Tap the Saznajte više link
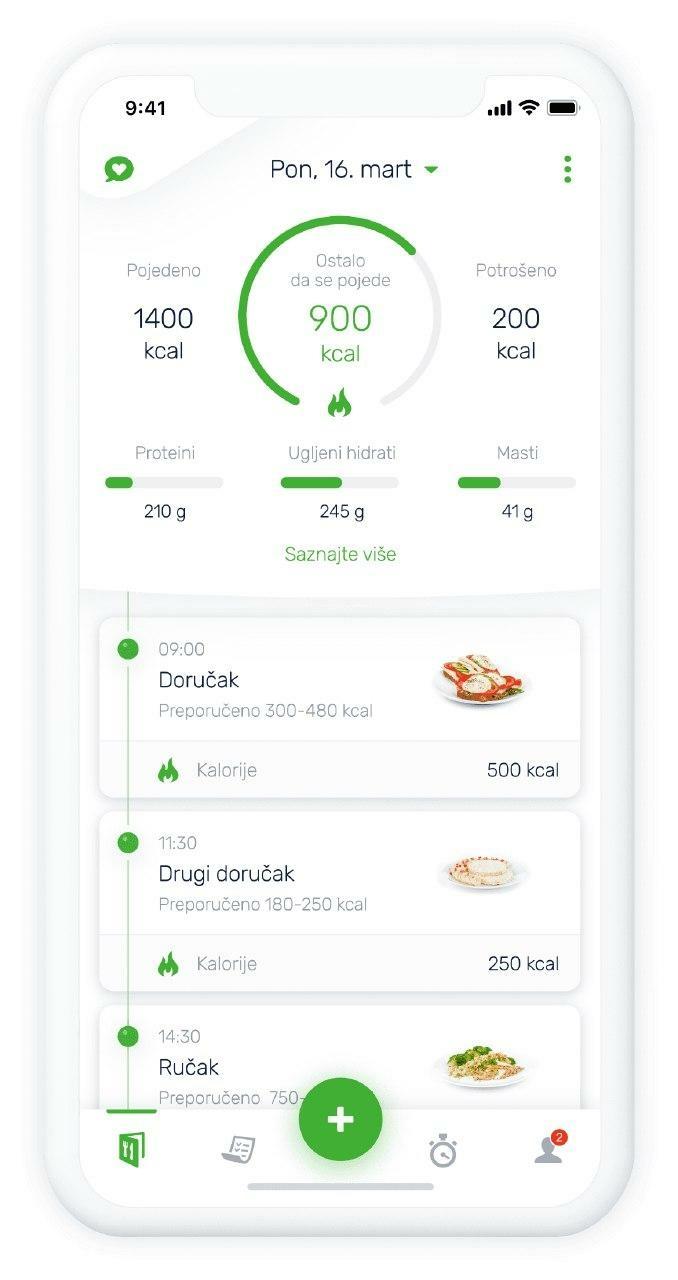This screenshot has height=1280, width=678. 340,554
